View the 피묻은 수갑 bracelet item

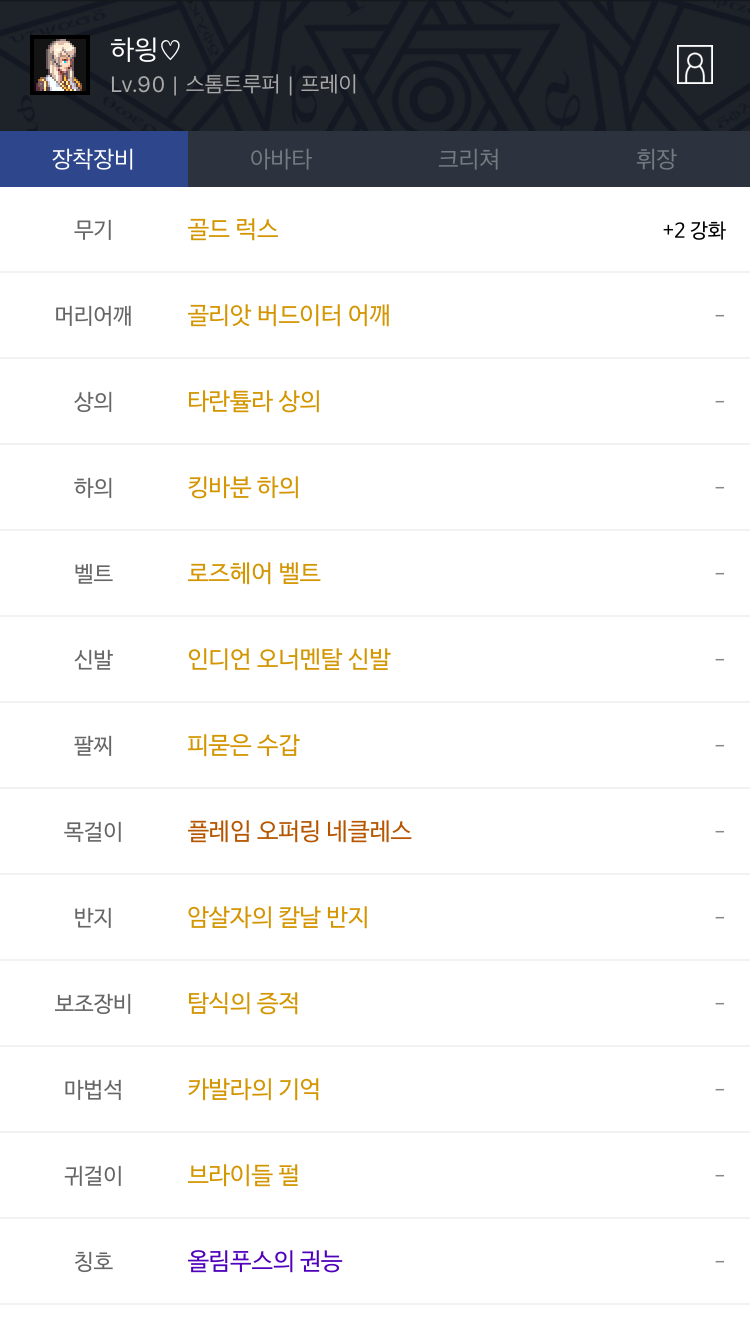[243, 745]
